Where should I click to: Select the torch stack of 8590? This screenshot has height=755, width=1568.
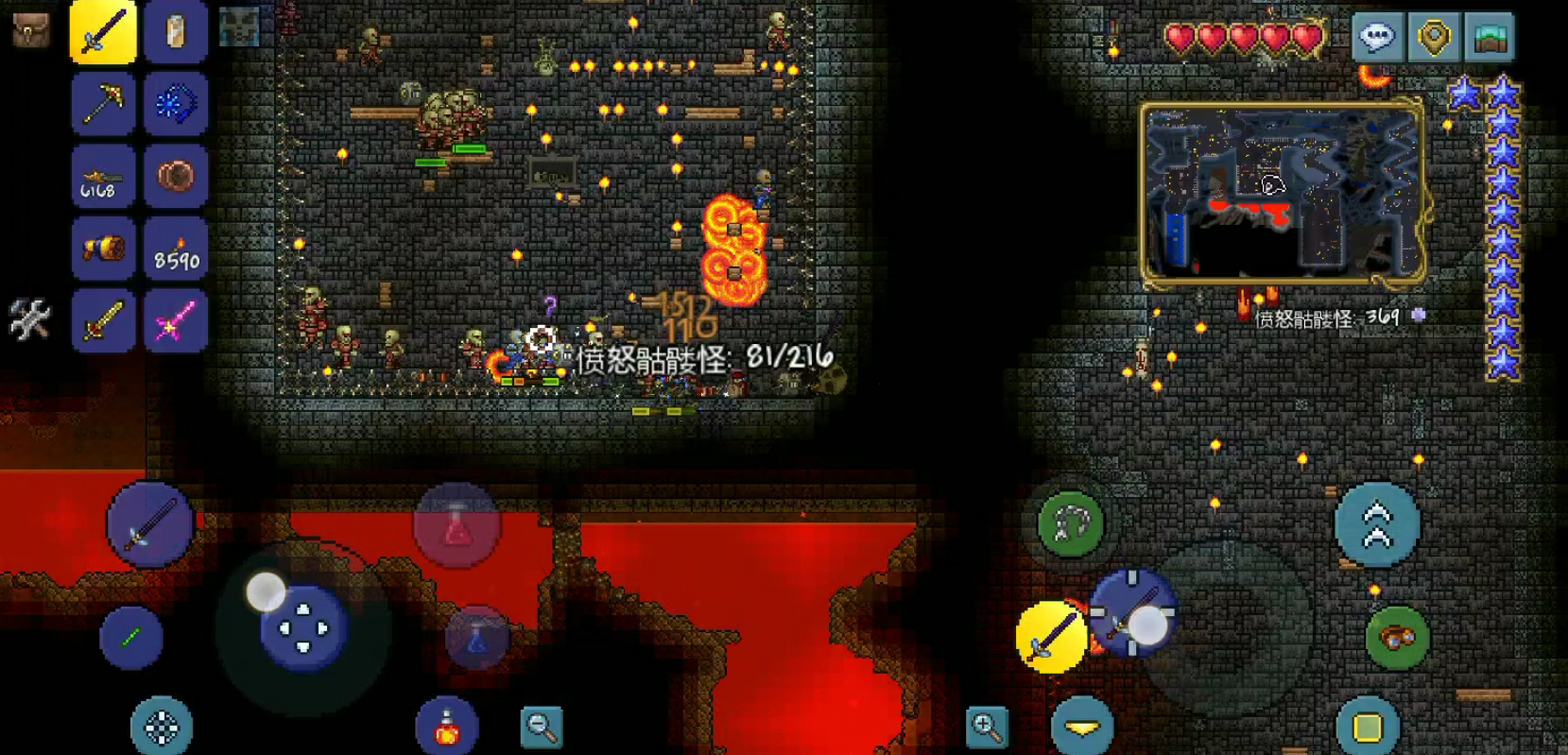[x=176, y=249]
